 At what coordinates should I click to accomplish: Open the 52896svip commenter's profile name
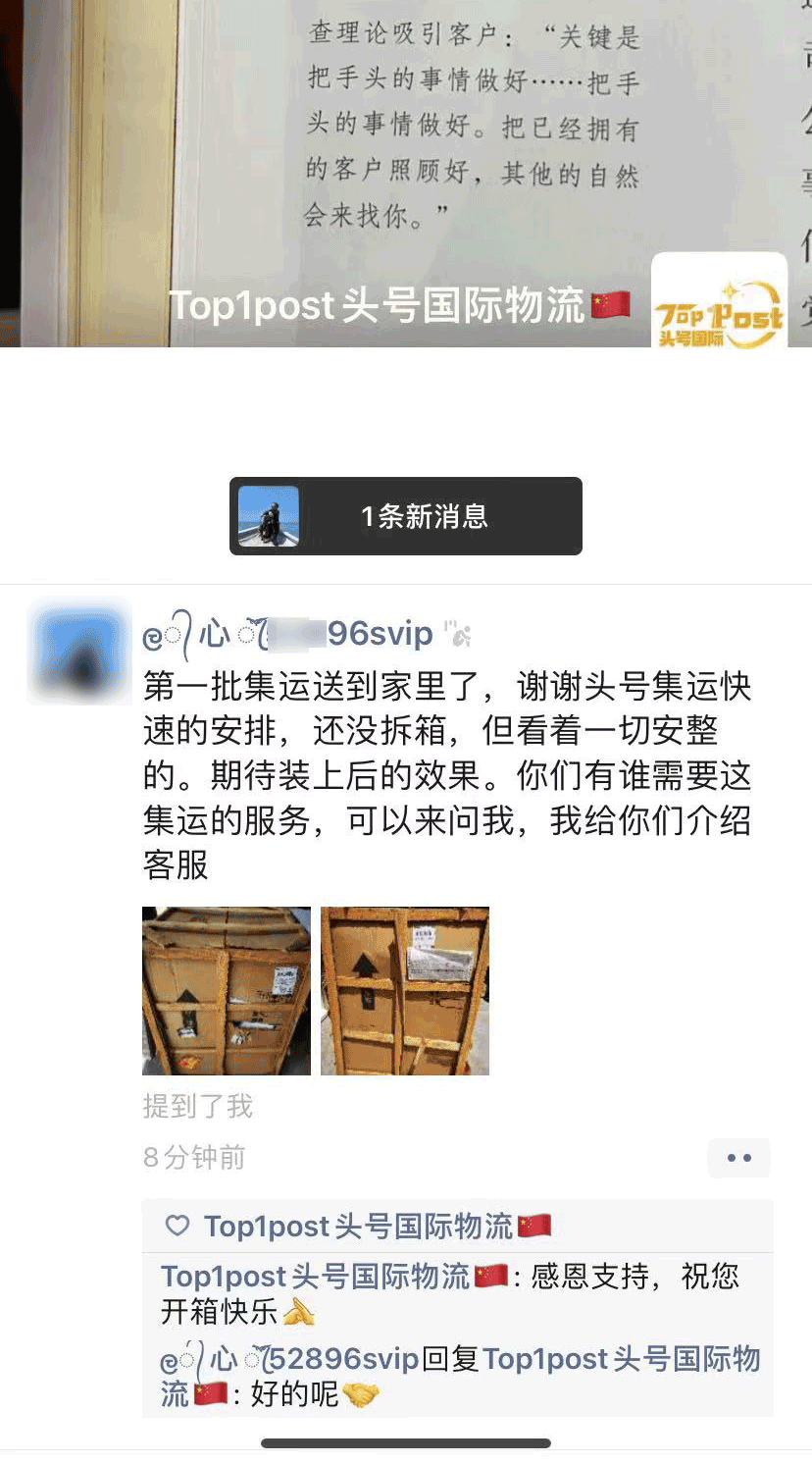click(290, 1360)
